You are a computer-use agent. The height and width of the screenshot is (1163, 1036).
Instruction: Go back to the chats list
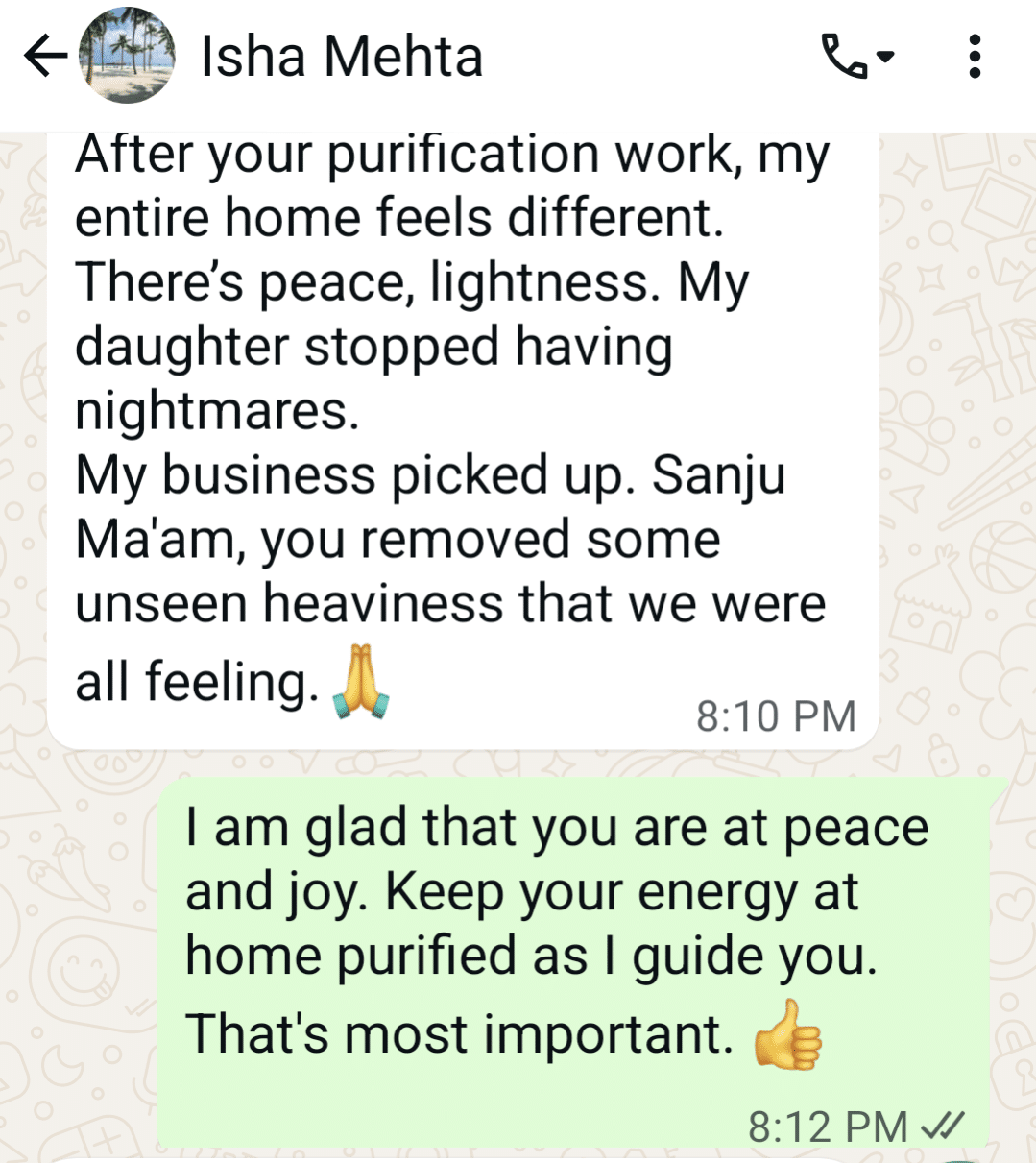[43, 57]
